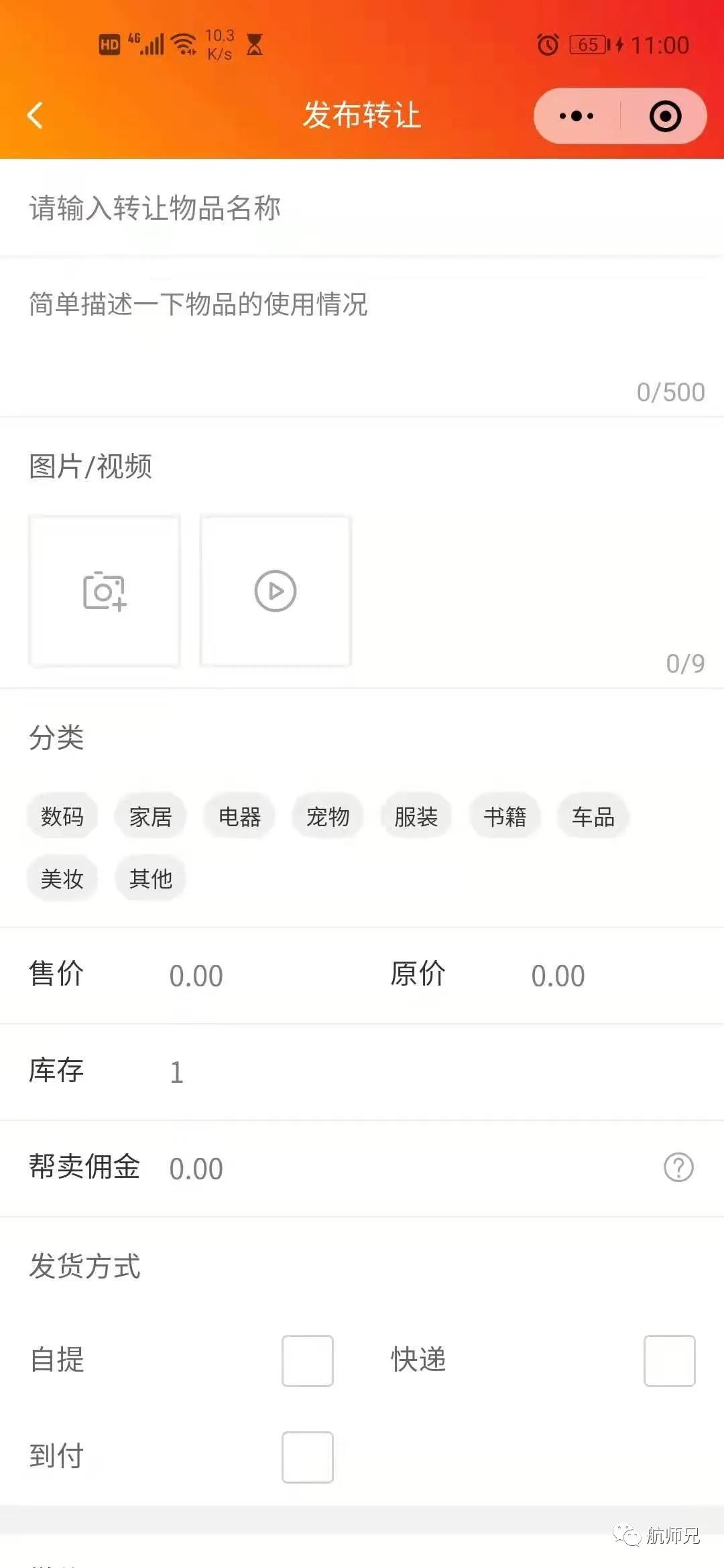Tap the mini-program exit circle icon
The image size is (724, 1568).
[664, 115]
